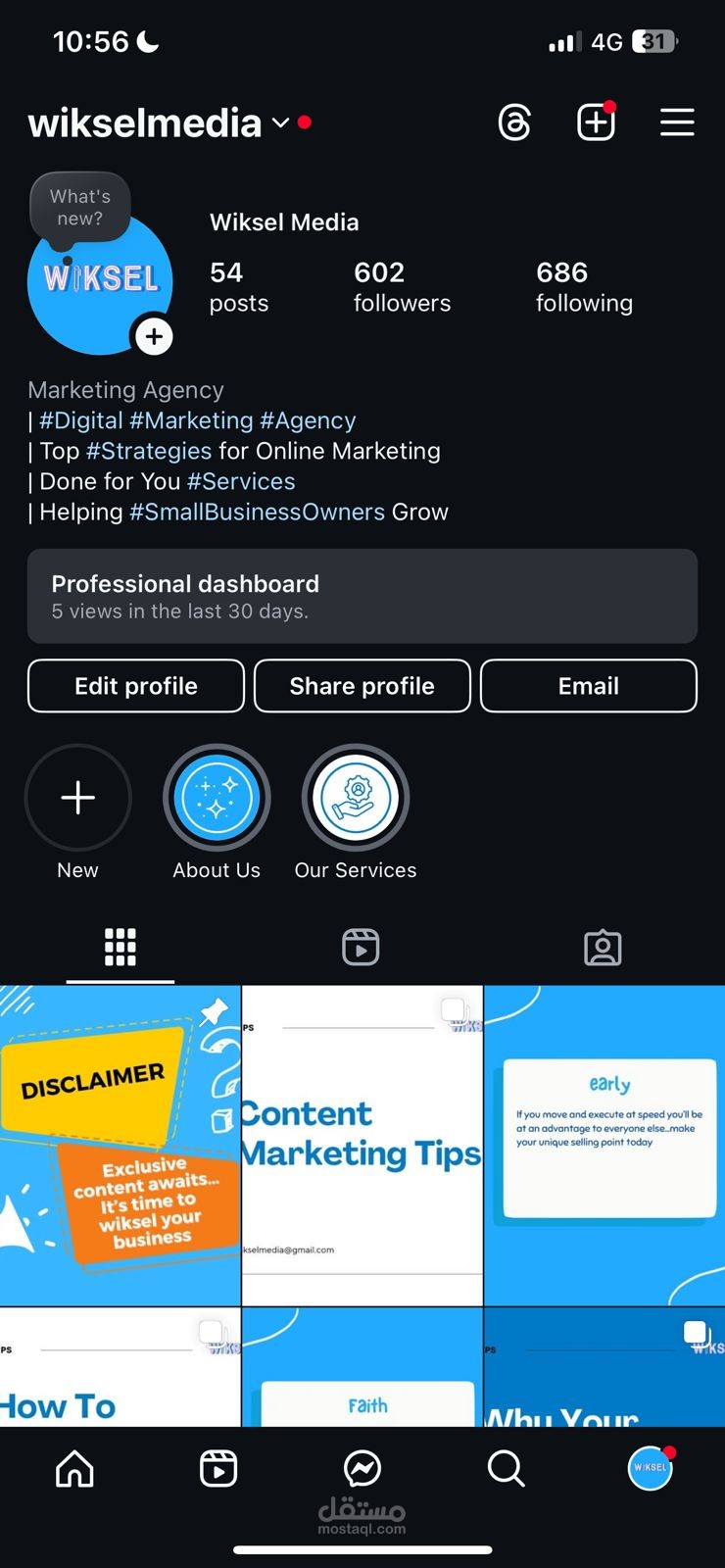Open the Threads icon
The image size is (725, 1568).
point(514,122)
